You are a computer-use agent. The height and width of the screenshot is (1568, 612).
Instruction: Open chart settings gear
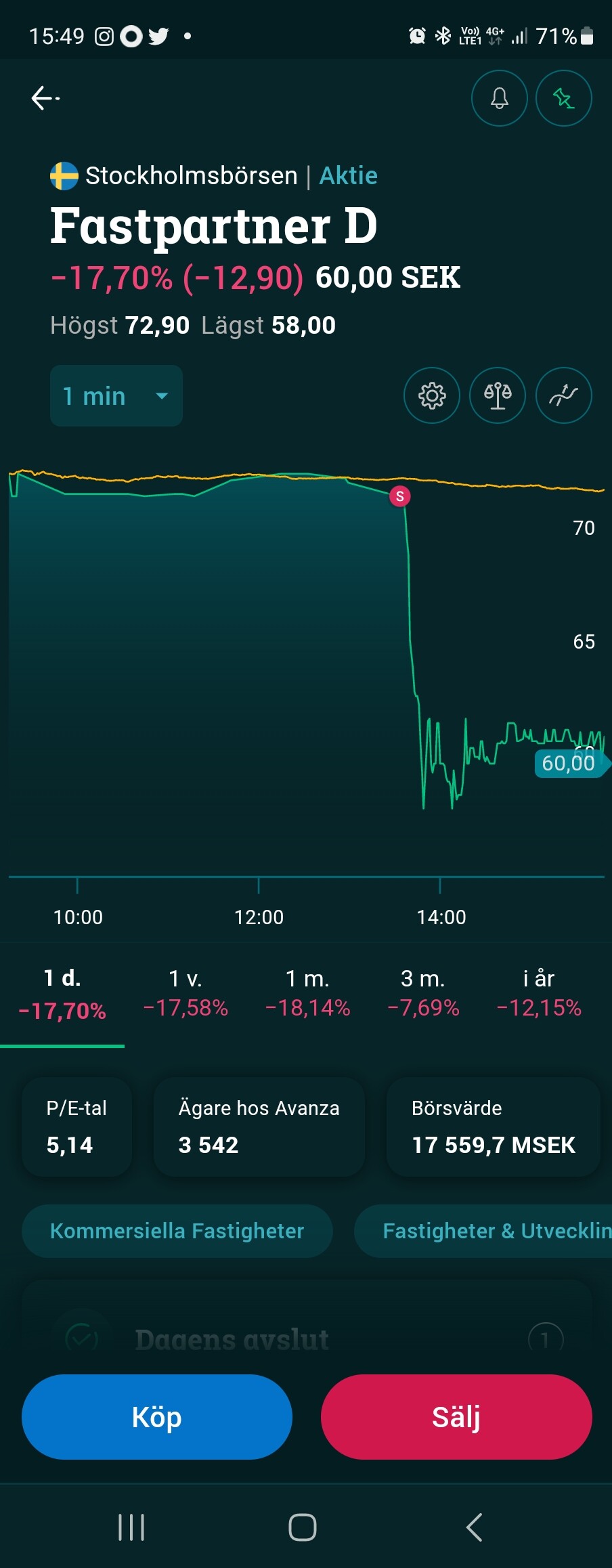click(x=431, y=395)
